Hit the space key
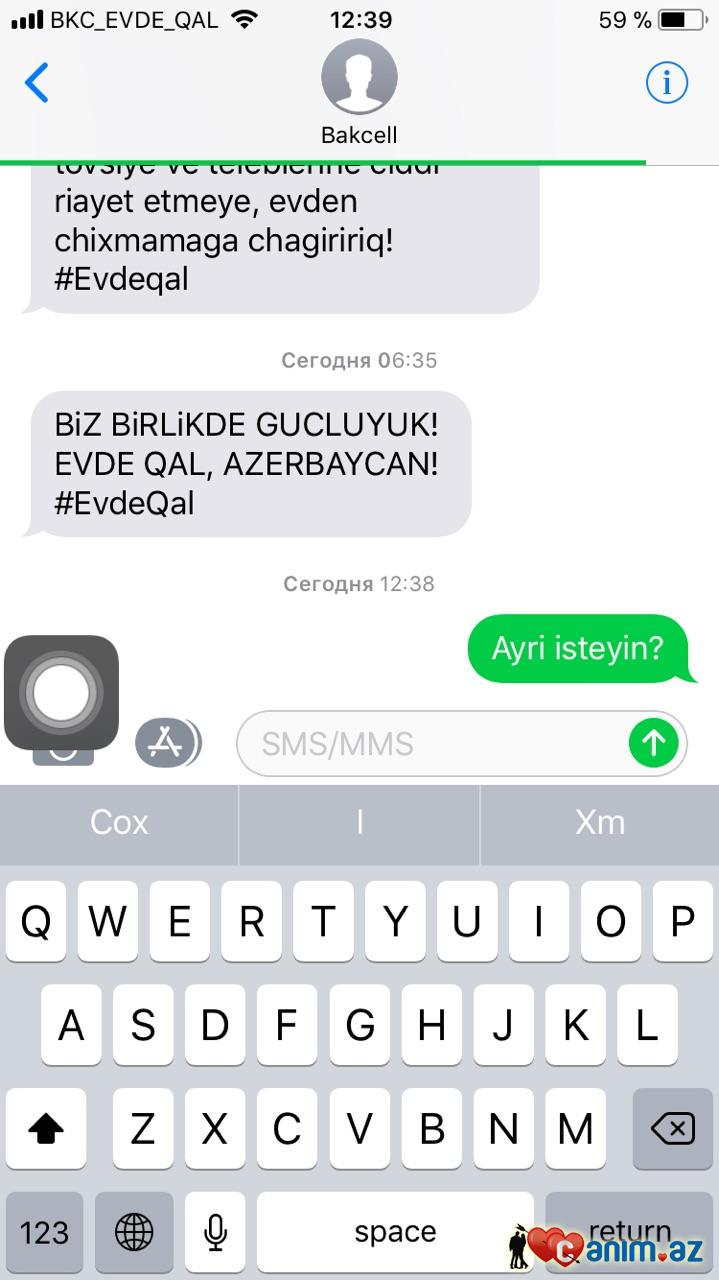 pyautogui.click(x=395, y=1231)
